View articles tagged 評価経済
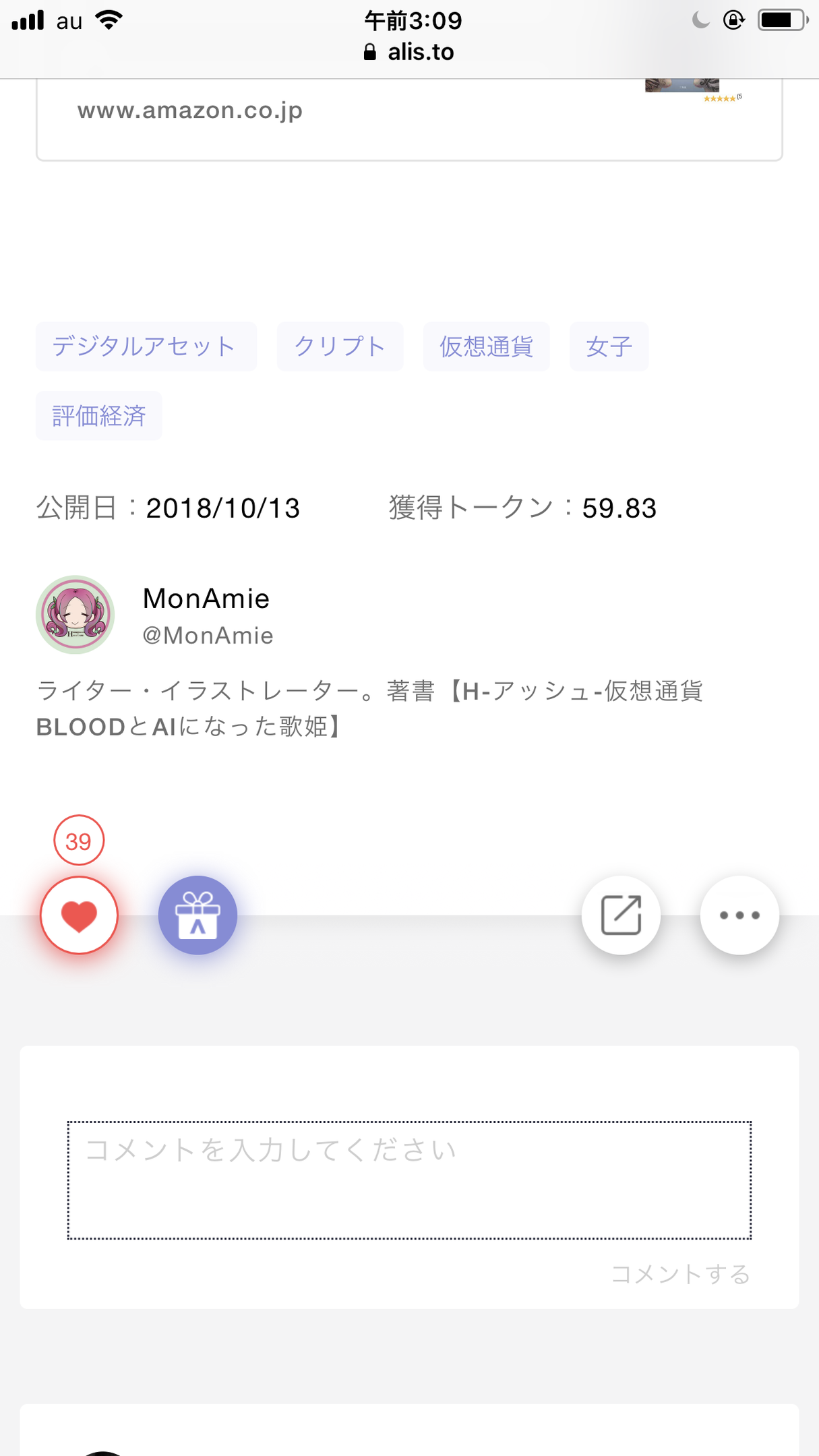The height and width of the screenshot is (1456, 819). [x=99, y=416]
